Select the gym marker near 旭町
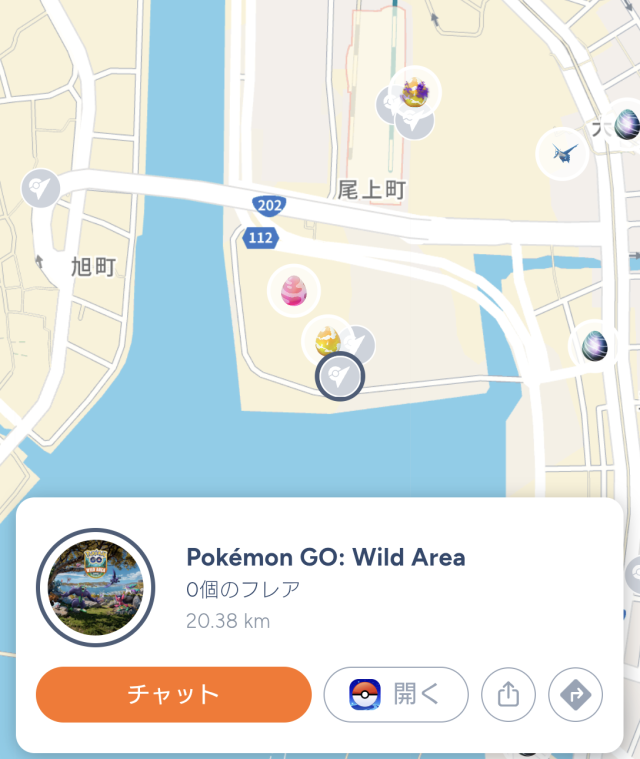This screenshot has height=759, width=640. [x=40, y=187]
